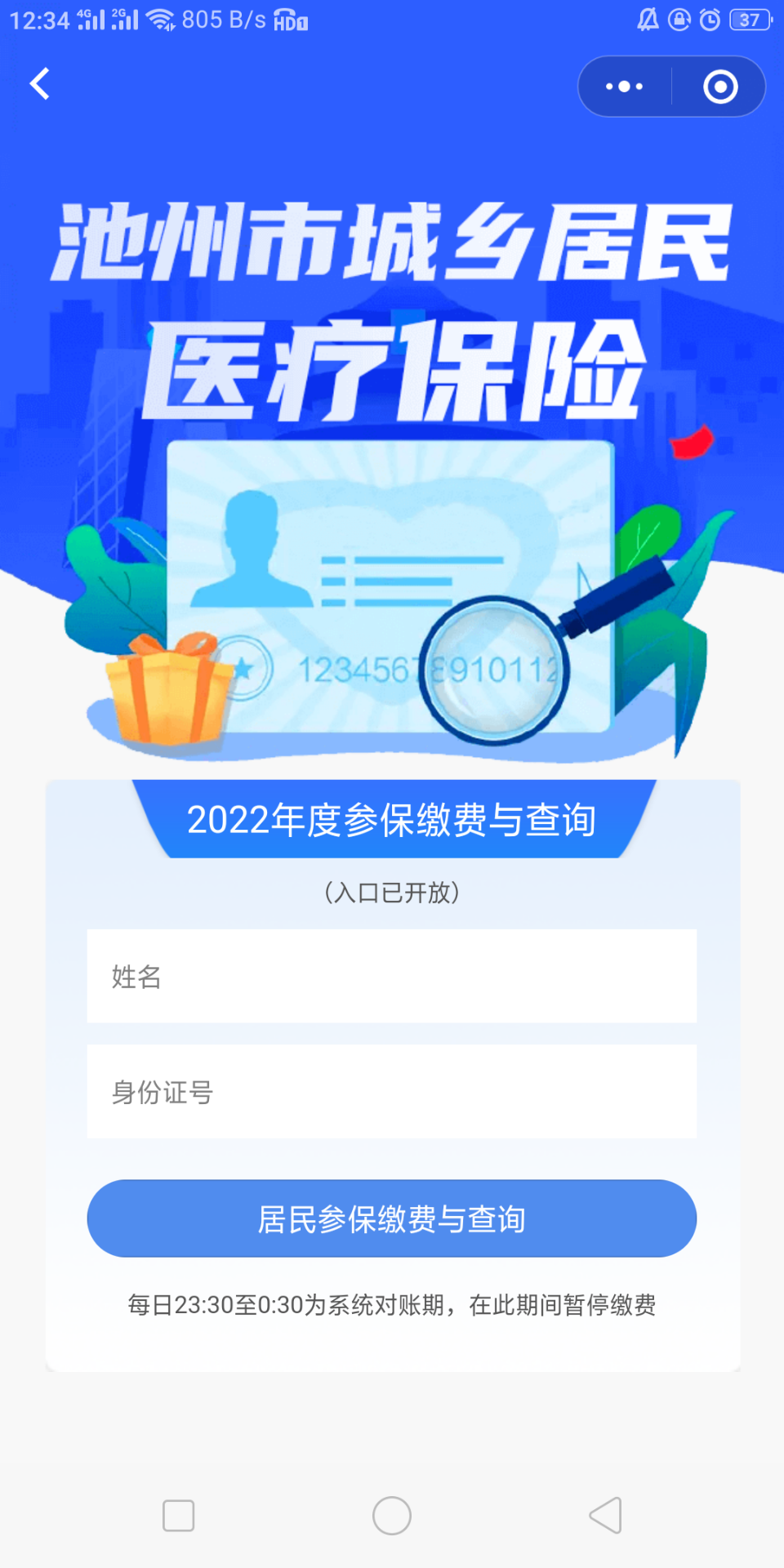The width and height of the screenshot is (784, 1568).
Task: Open the mini program three-dot menu
Action: pos(625,87)
